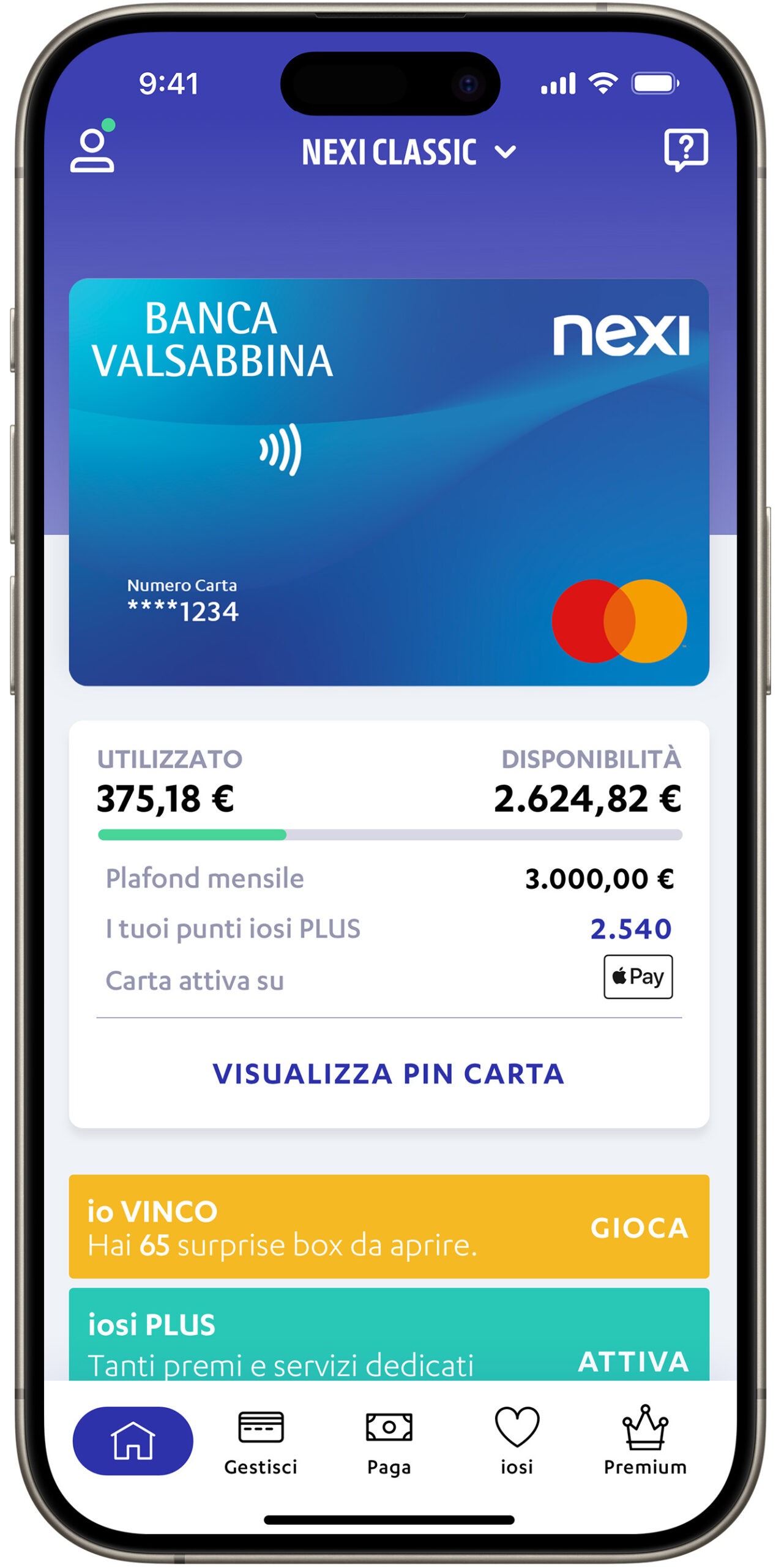Image resolution: width=784 pixels, height=1567 pixels.
Task: Go to the Home tab
Action: pyautogui.click(x=133, y=1442)
